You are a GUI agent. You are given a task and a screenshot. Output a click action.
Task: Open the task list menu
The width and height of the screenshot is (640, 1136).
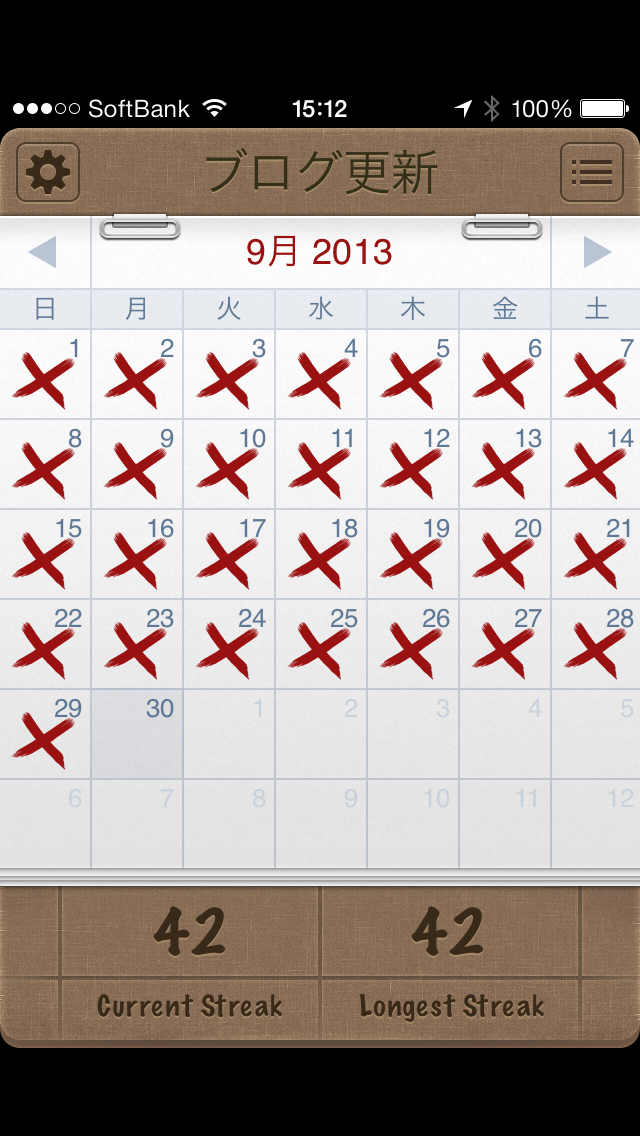click(591, 173)
